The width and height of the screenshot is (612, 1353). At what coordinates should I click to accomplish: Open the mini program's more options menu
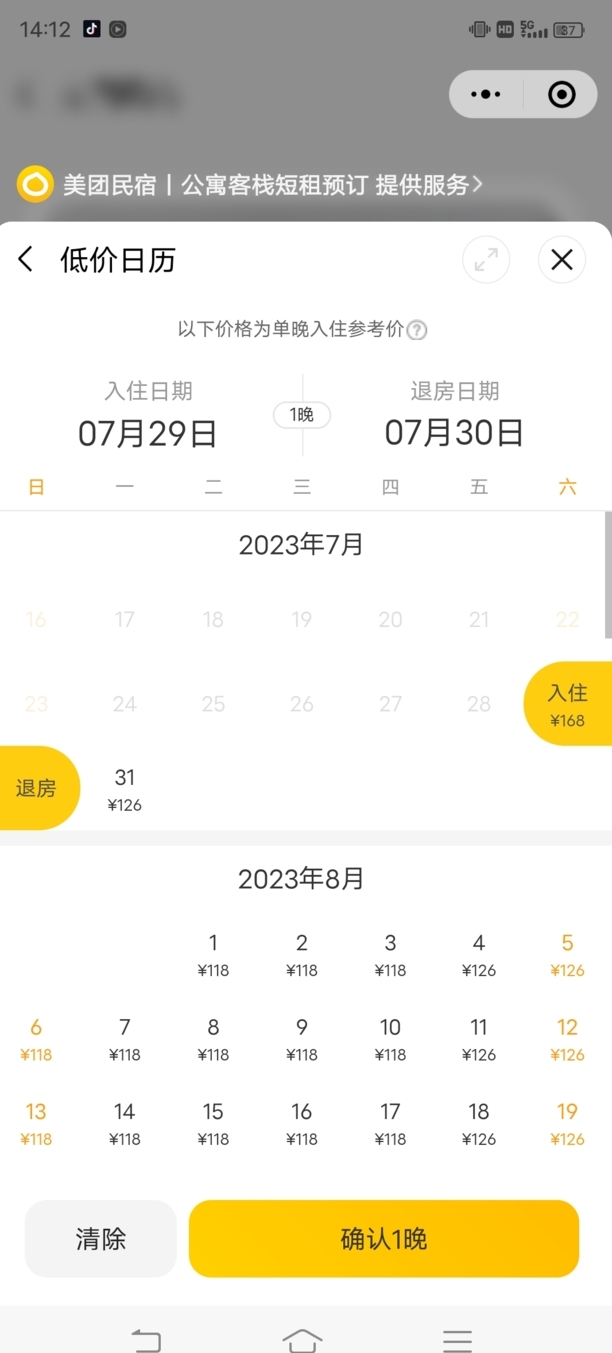[486, 95]
